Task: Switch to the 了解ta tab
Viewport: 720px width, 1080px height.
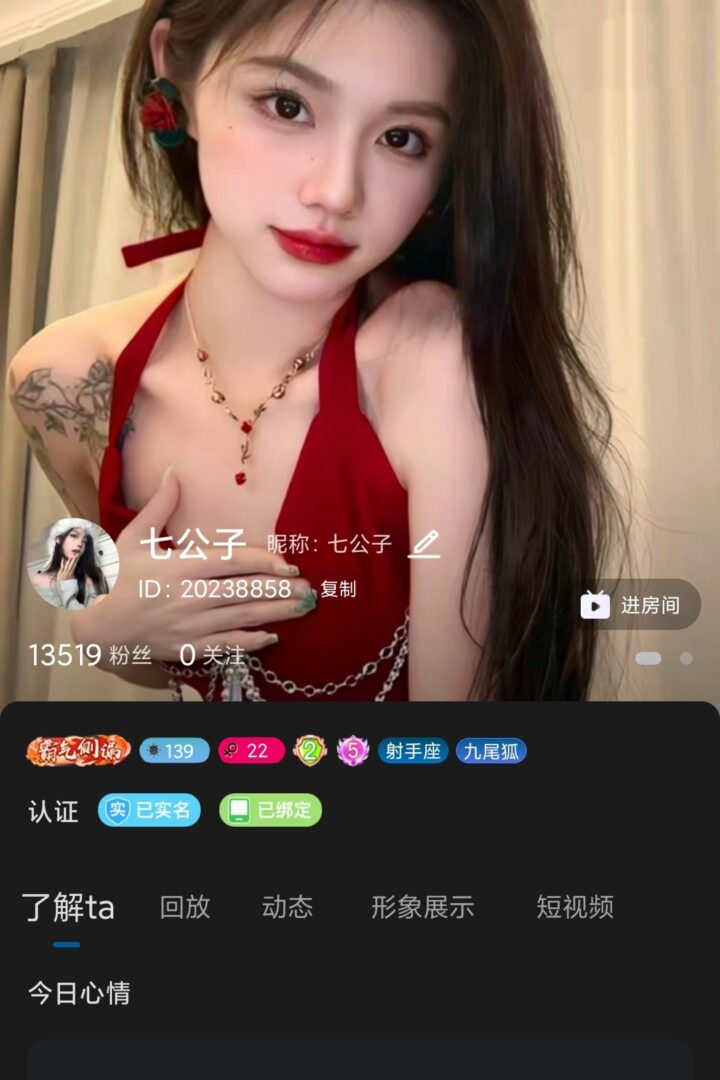Action: (x=68, y=907)
